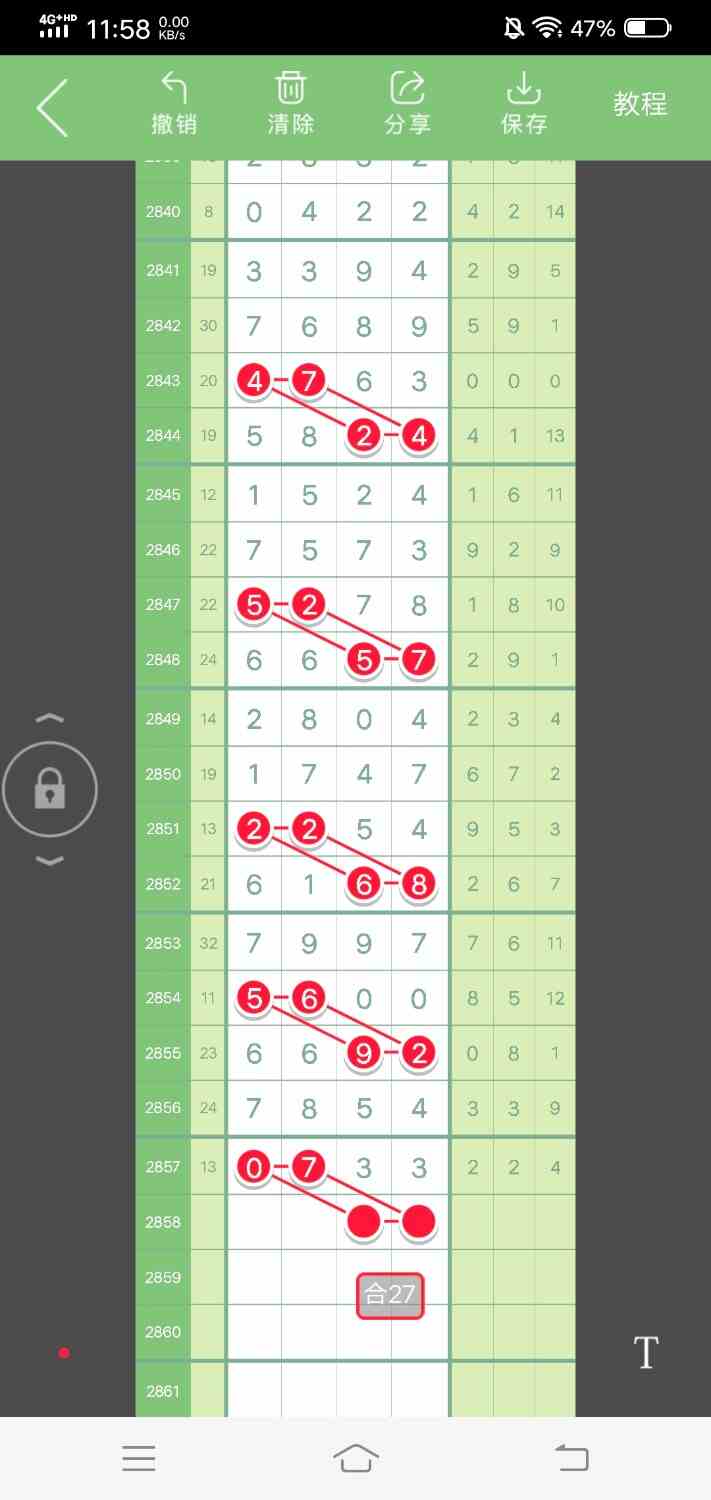Open the system recent apps menu
The width and height of the screenshot is (711, 1500).
click(x=139, y=1458)
